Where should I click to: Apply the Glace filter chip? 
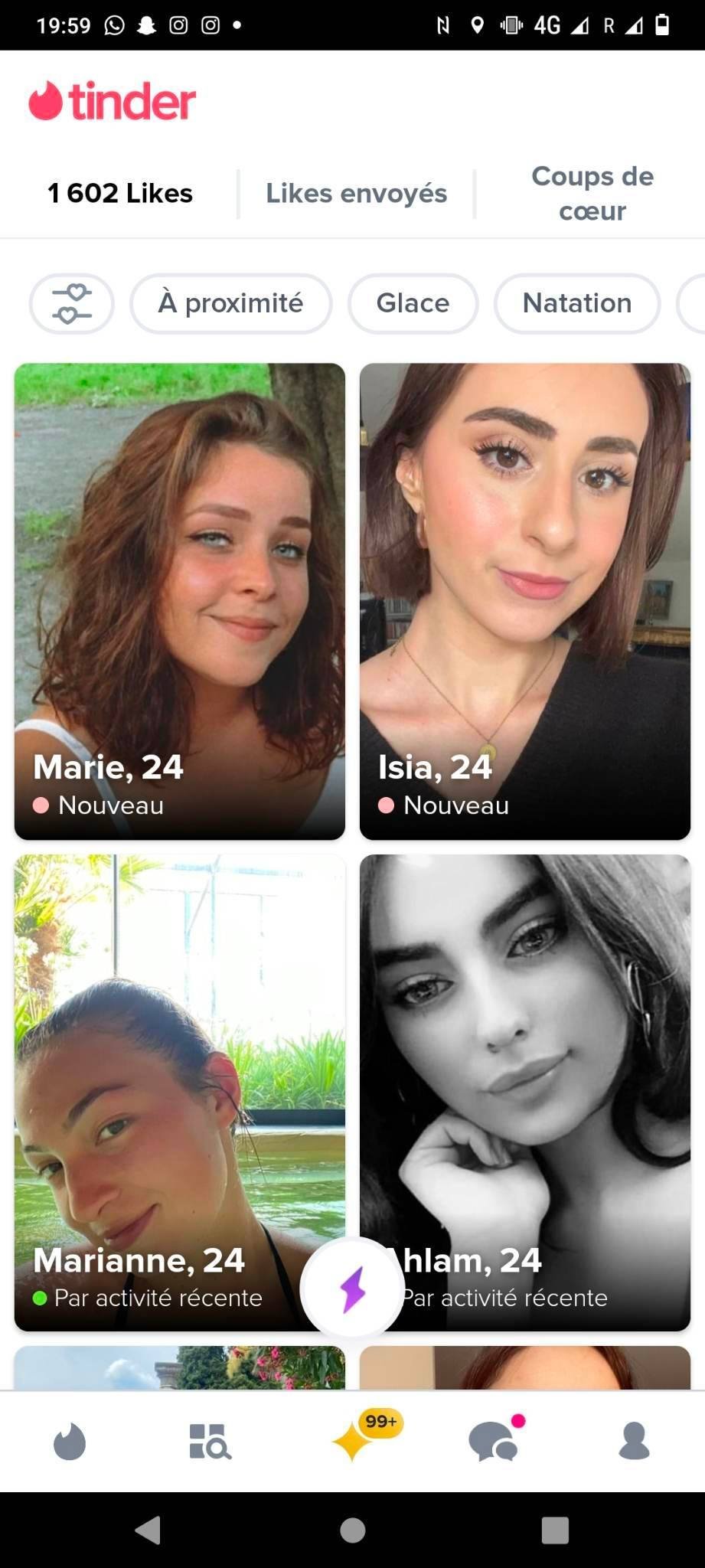[x=413, y=304]
